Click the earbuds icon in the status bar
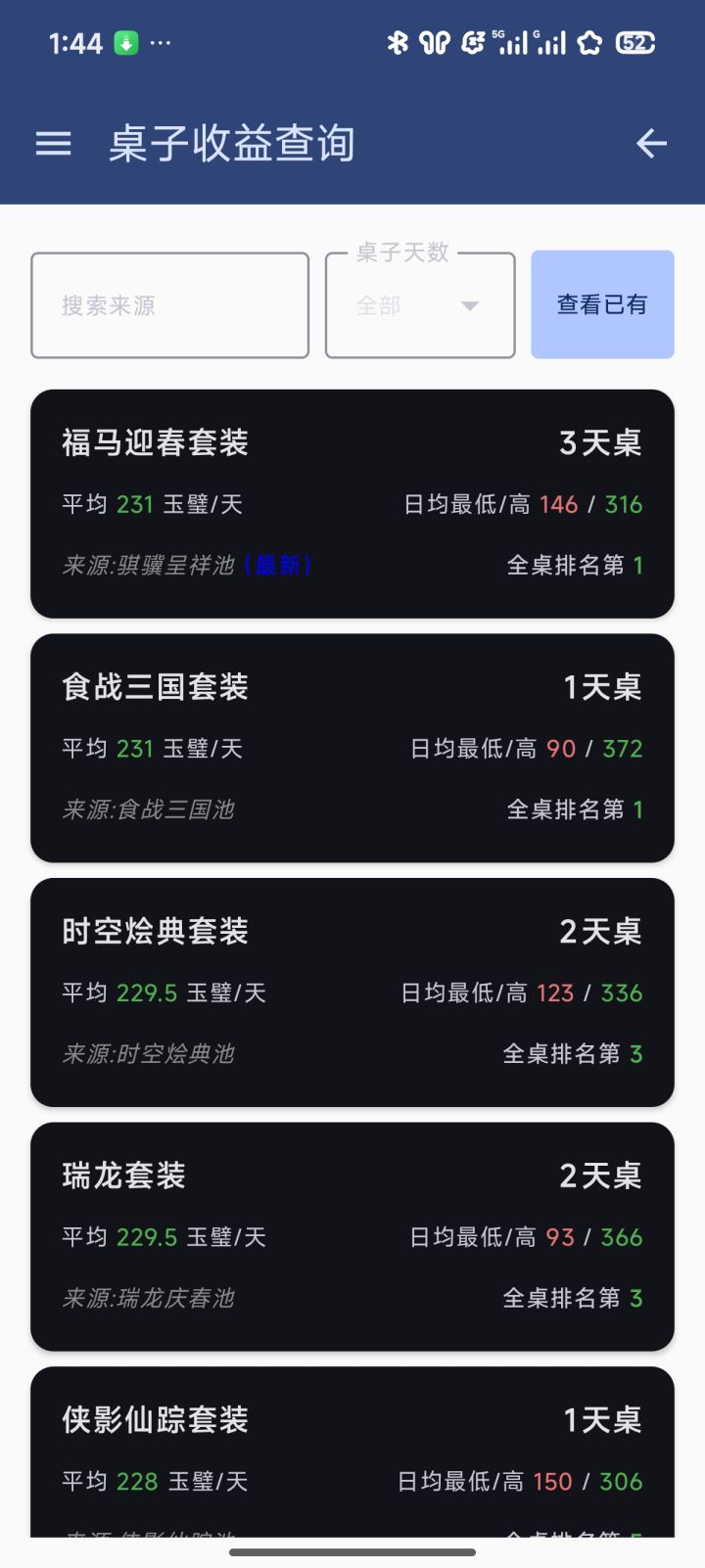The width and height of the screenshot is (705, 1568). 434,43
